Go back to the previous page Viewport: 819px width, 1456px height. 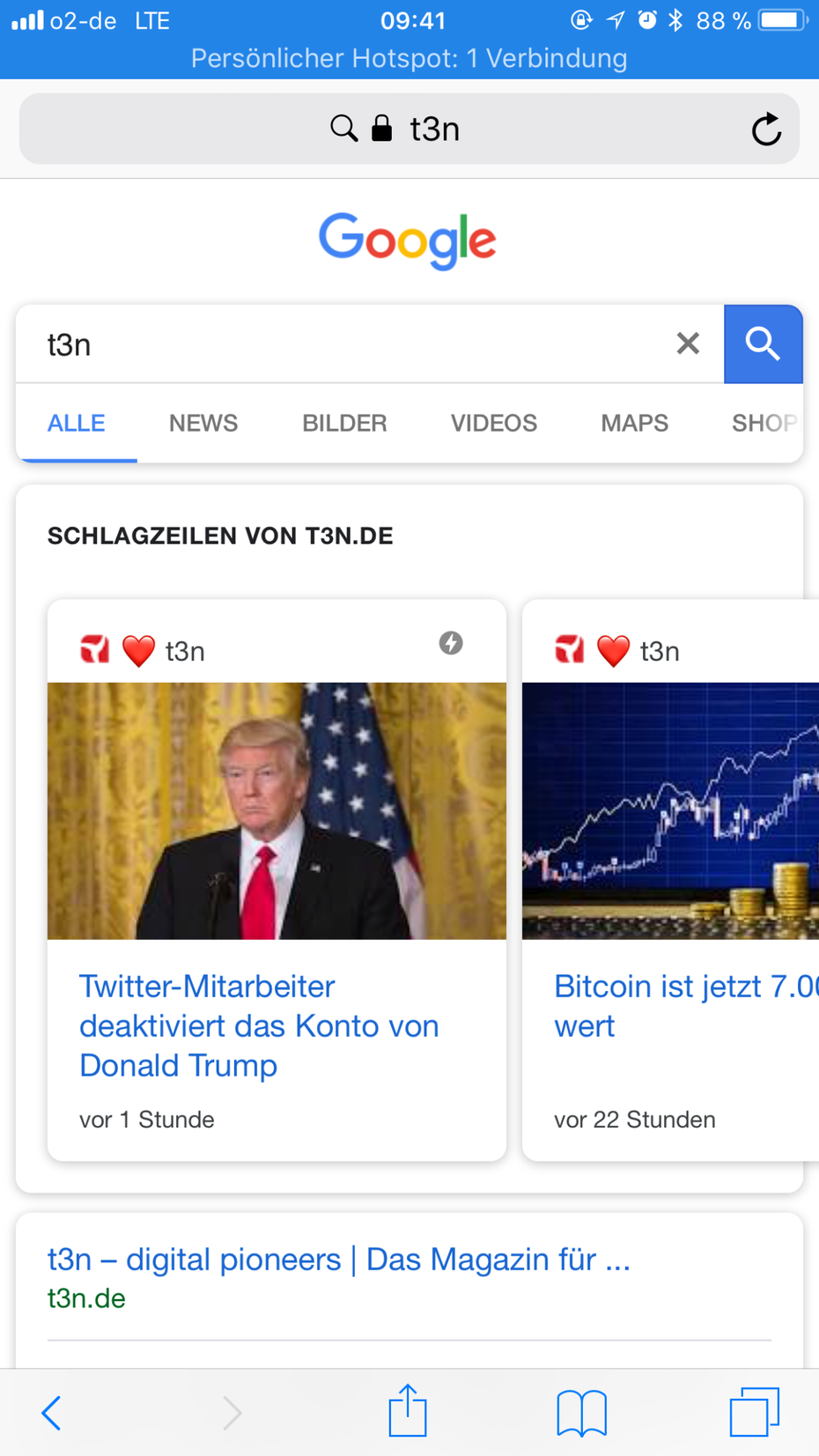point(52,1413)
